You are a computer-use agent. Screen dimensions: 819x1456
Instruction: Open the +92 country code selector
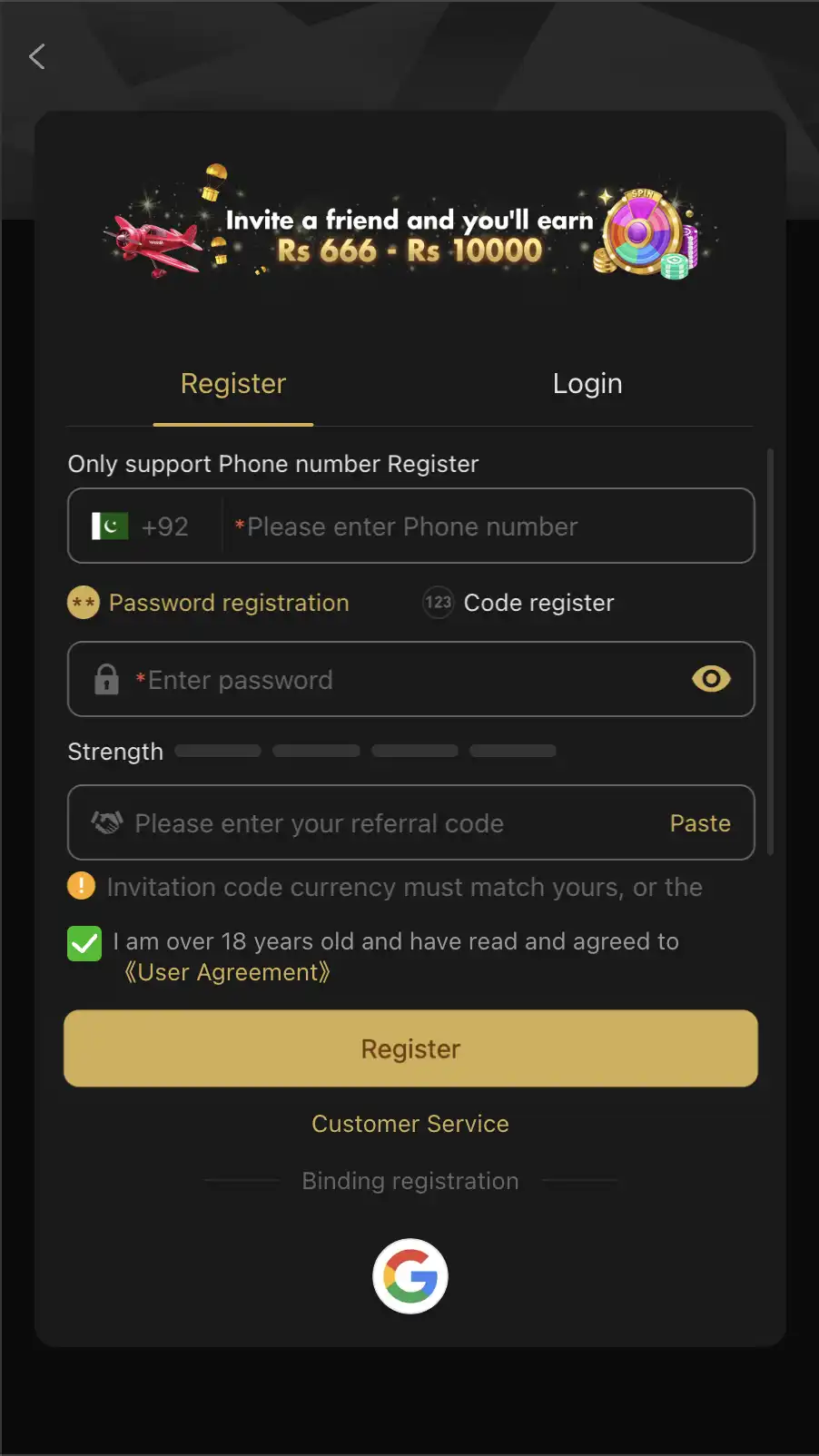pos(141,526)
